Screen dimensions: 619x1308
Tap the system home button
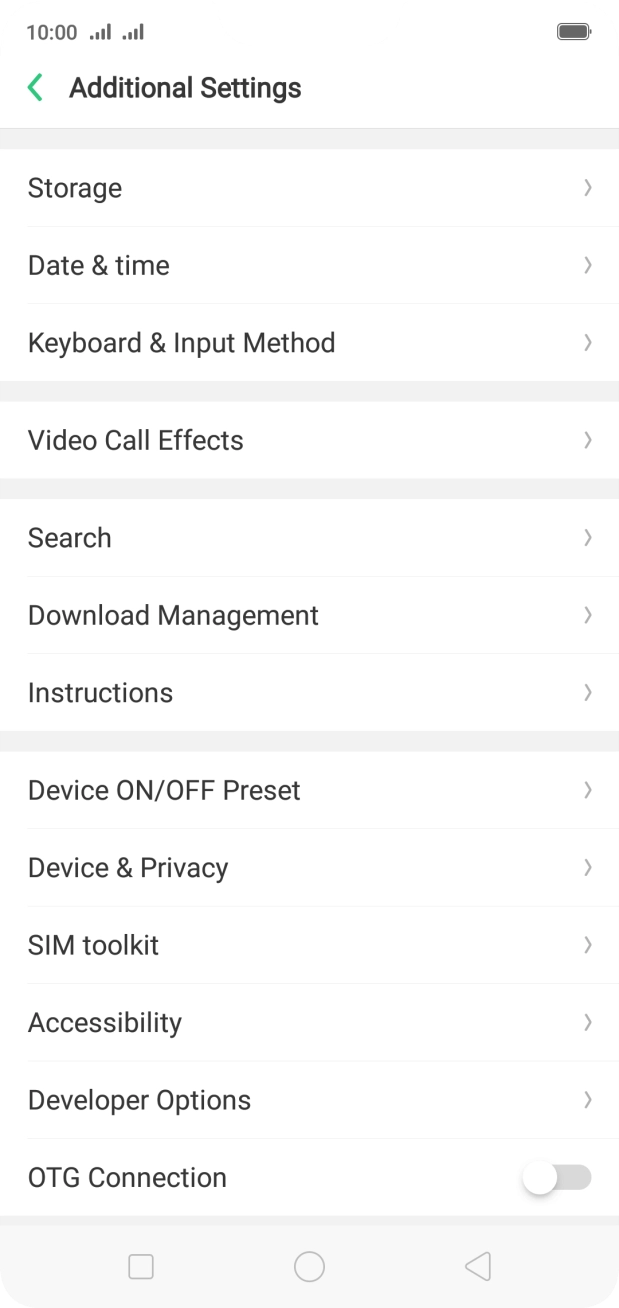[309, 1267]
